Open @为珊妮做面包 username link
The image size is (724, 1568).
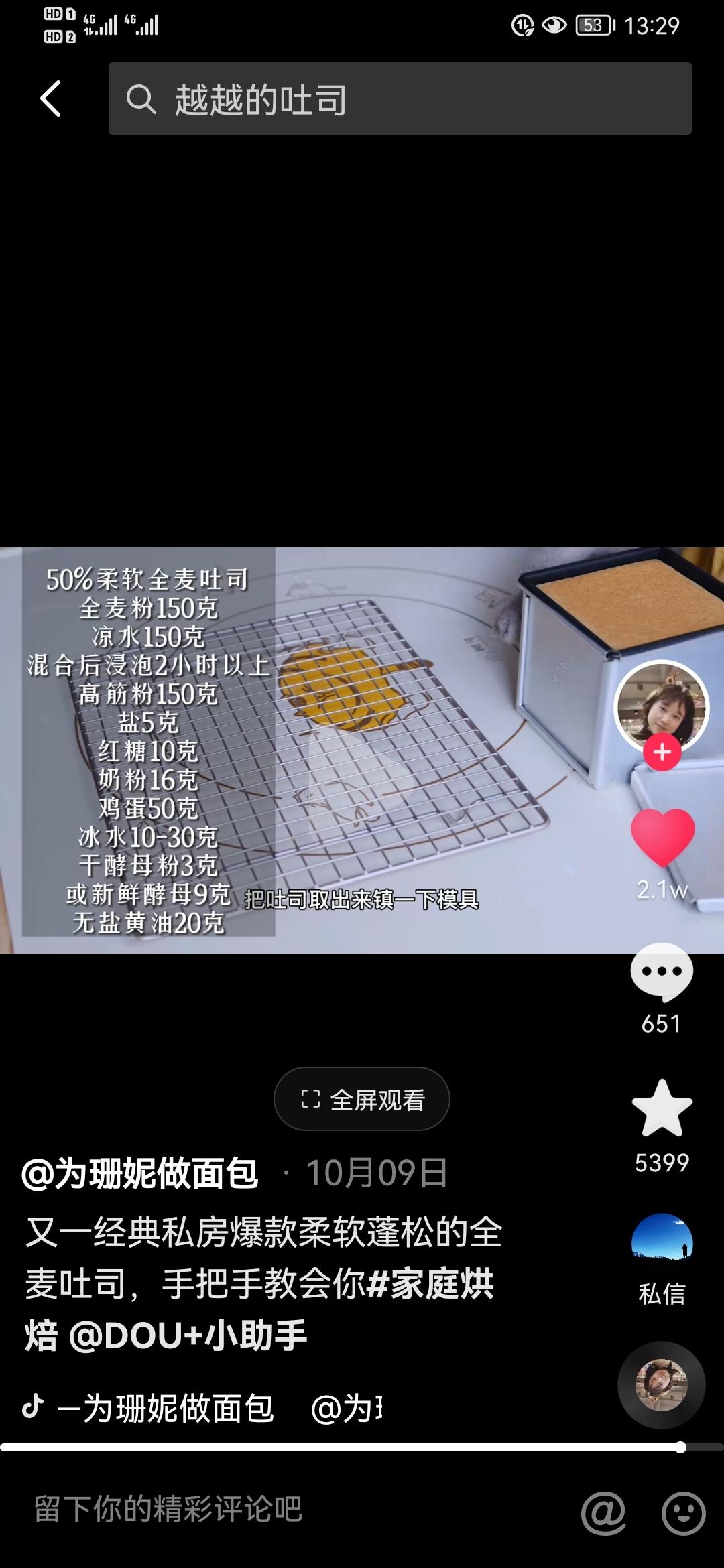[140, 1173]
